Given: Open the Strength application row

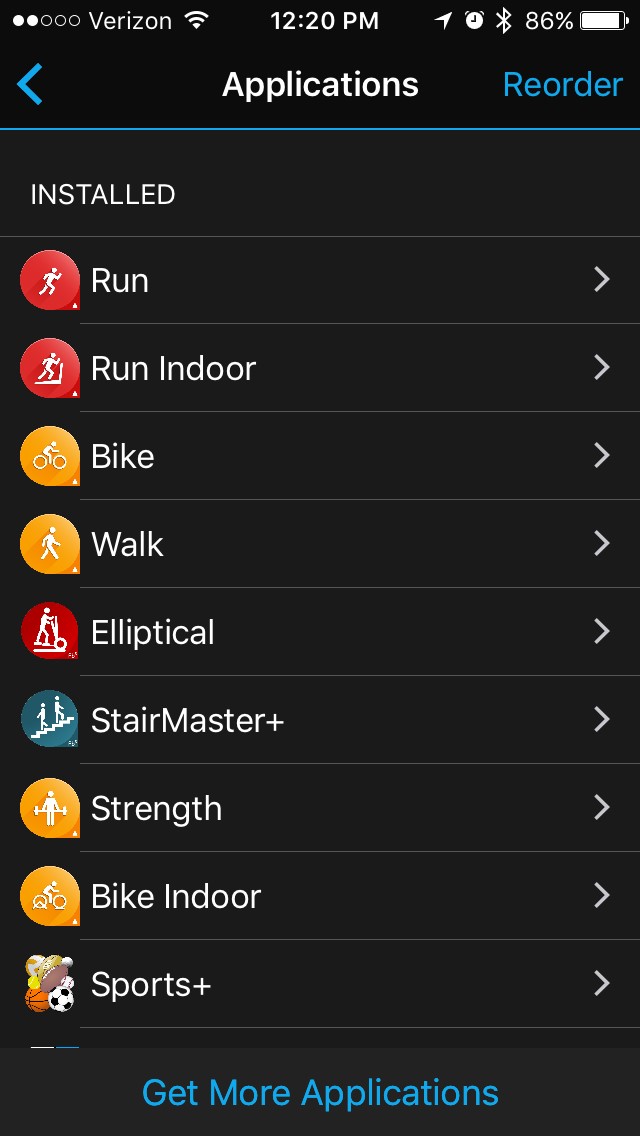Looking at the screenshot, I should coord(320,809).
